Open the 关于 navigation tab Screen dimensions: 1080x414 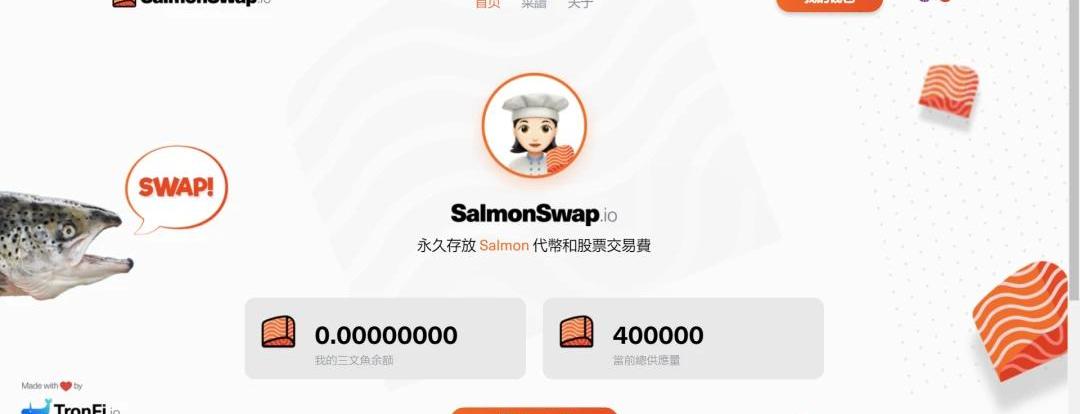point(580,3)
